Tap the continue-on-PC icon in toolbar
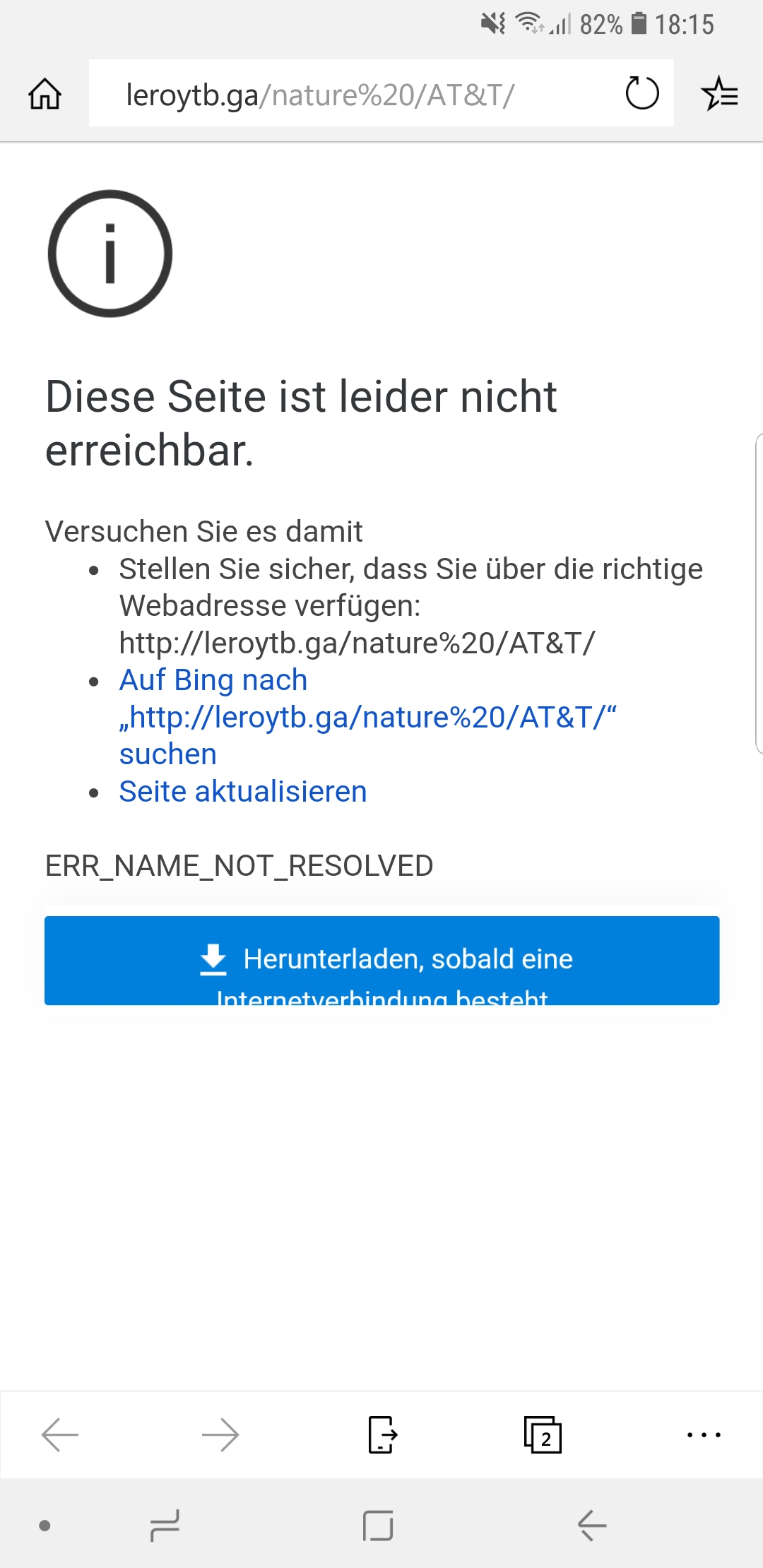Image resolution: width=763 pixels, height=1568 pixels. (x=382, y=1435)
